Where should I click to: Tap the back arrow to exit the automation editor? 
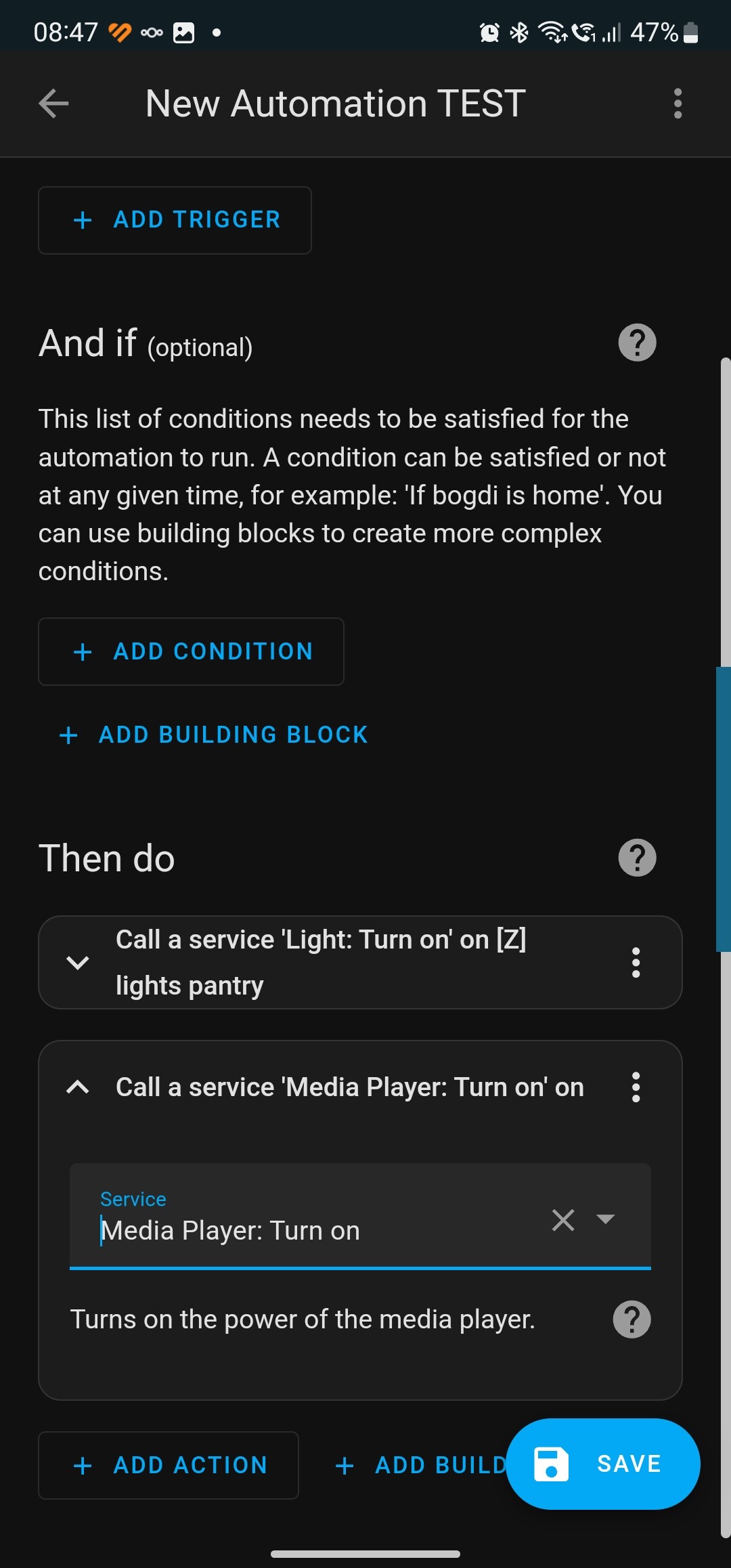tap(53, 103)
